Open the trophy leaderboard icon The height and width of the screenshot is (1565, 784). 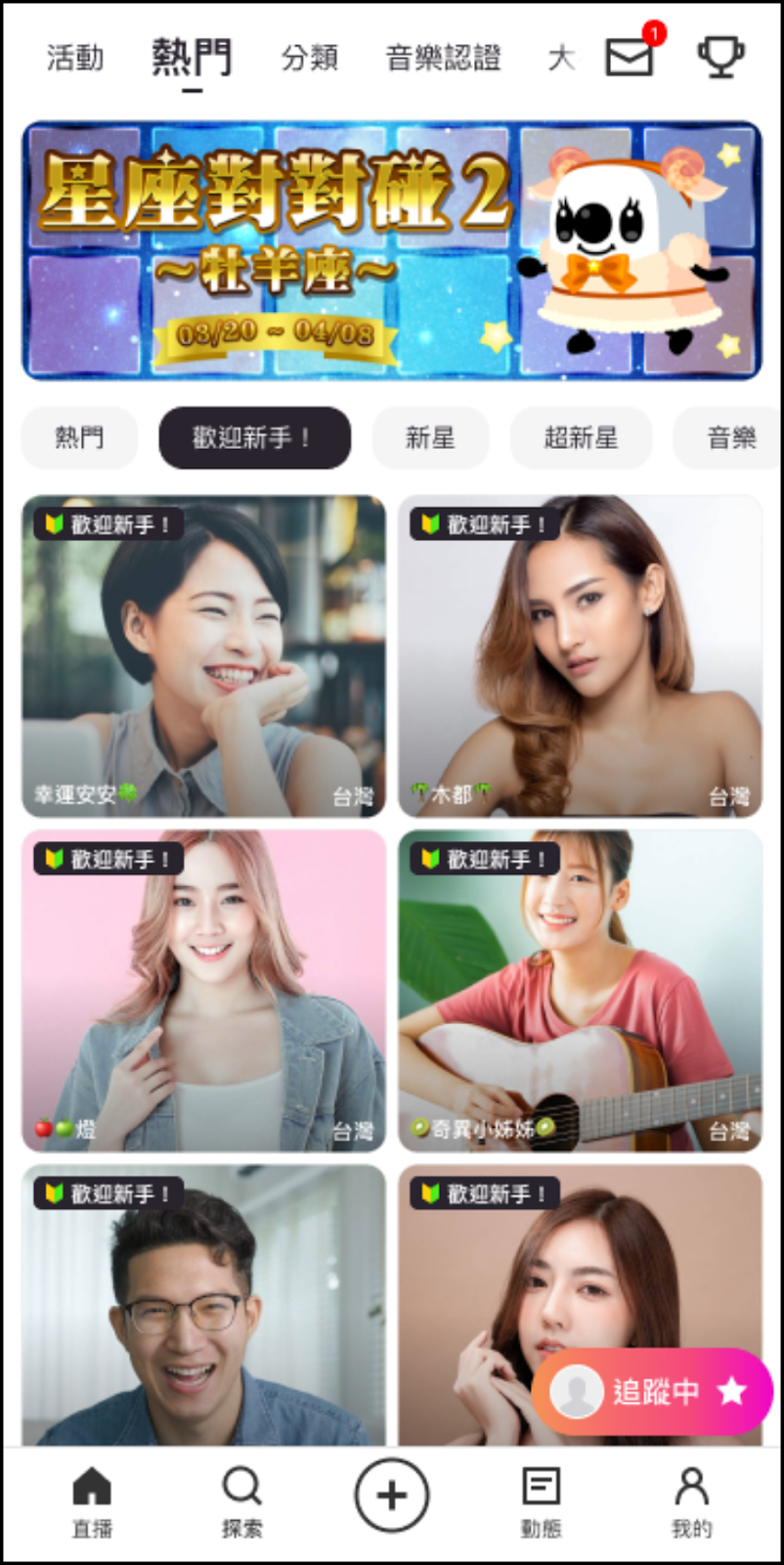[720, 57]
